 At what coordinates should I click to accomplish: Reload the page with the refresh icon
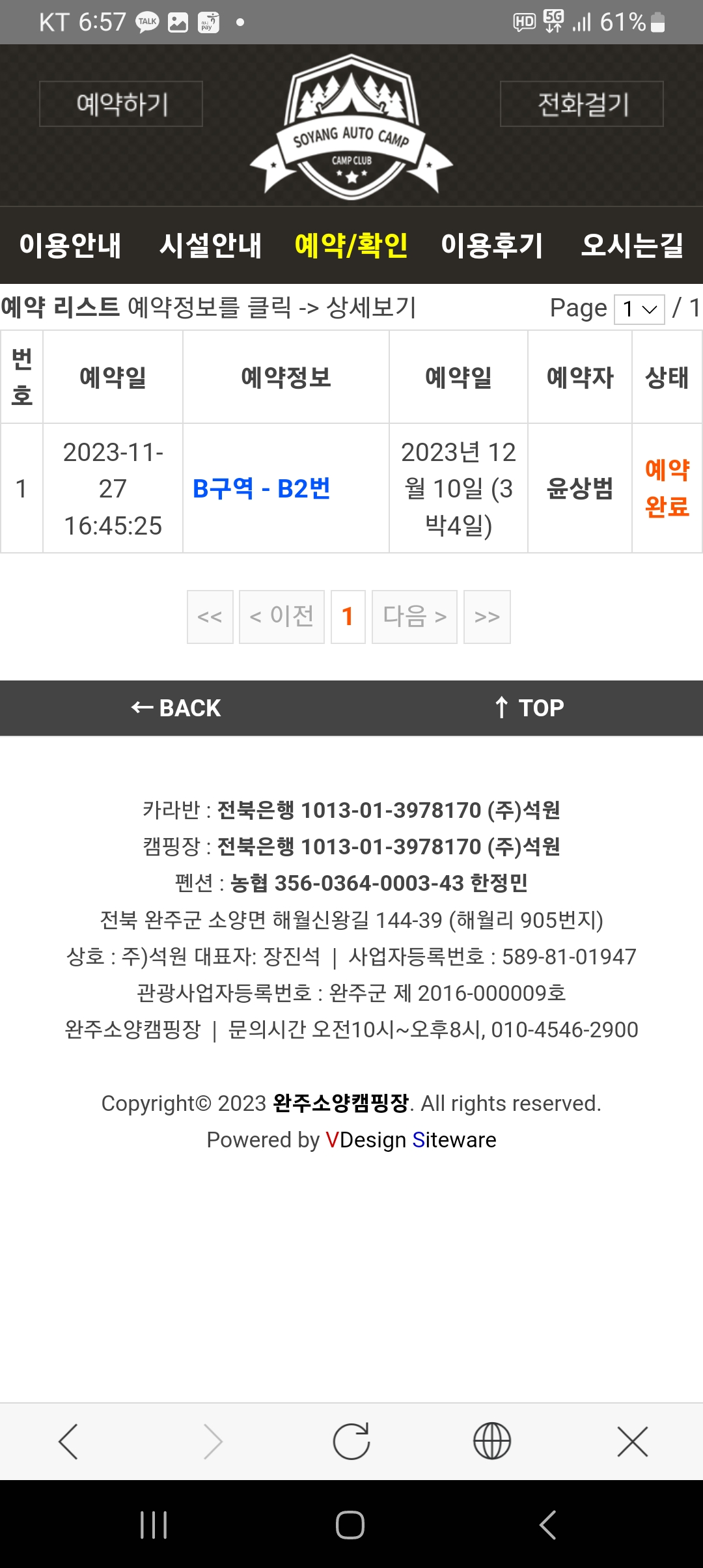[351, 1442]
